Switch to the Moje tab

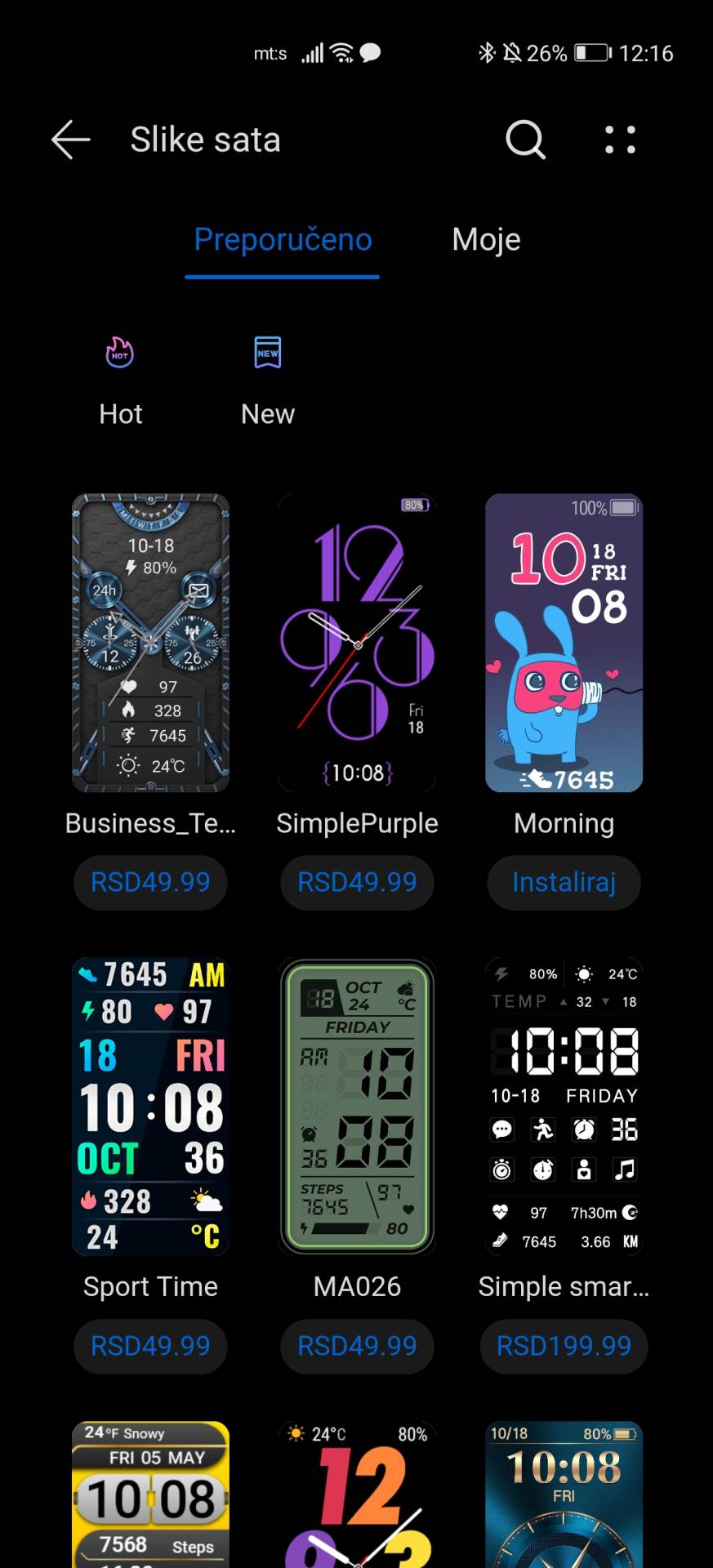click(x=486, y=239)
